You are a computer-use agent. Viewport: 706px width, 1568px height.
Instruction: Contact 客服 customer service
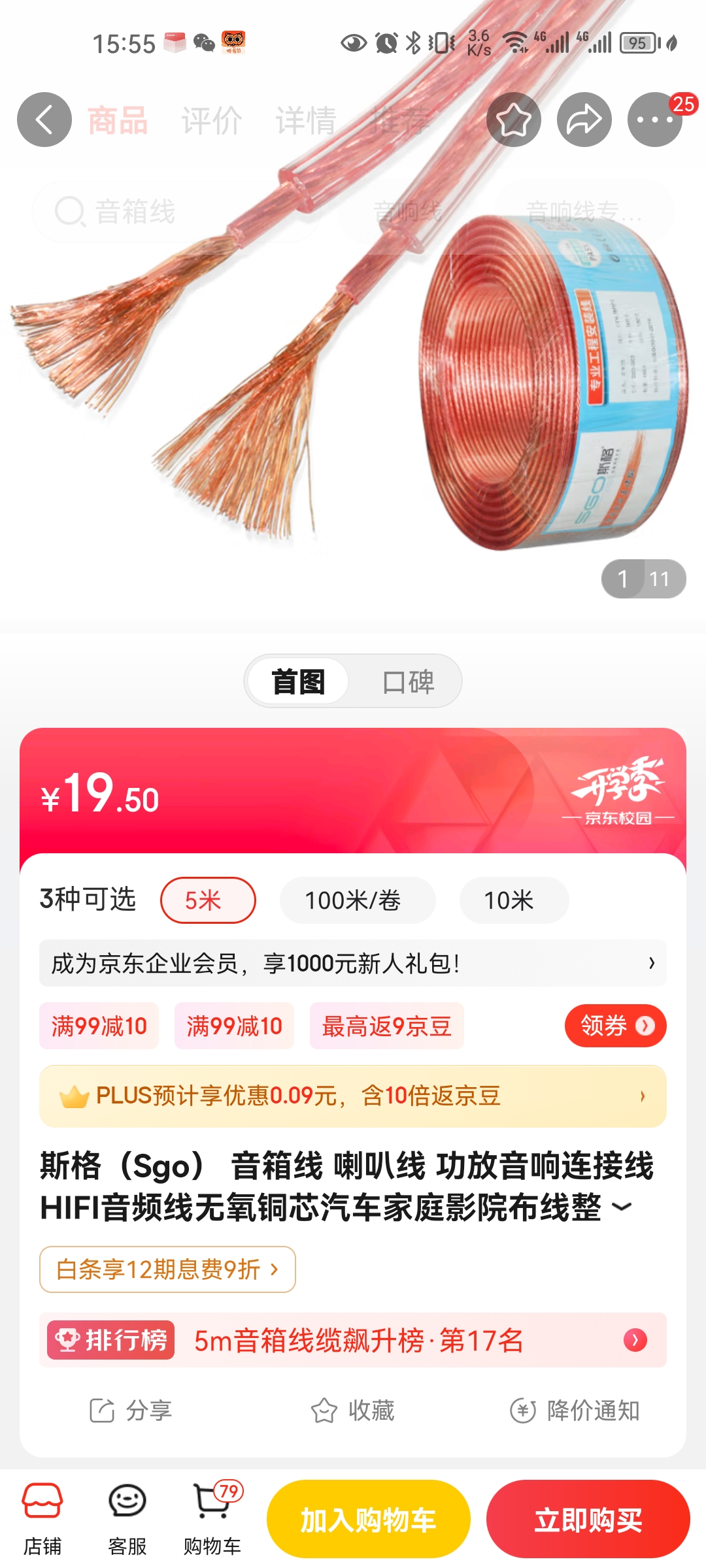[127, 1519]
